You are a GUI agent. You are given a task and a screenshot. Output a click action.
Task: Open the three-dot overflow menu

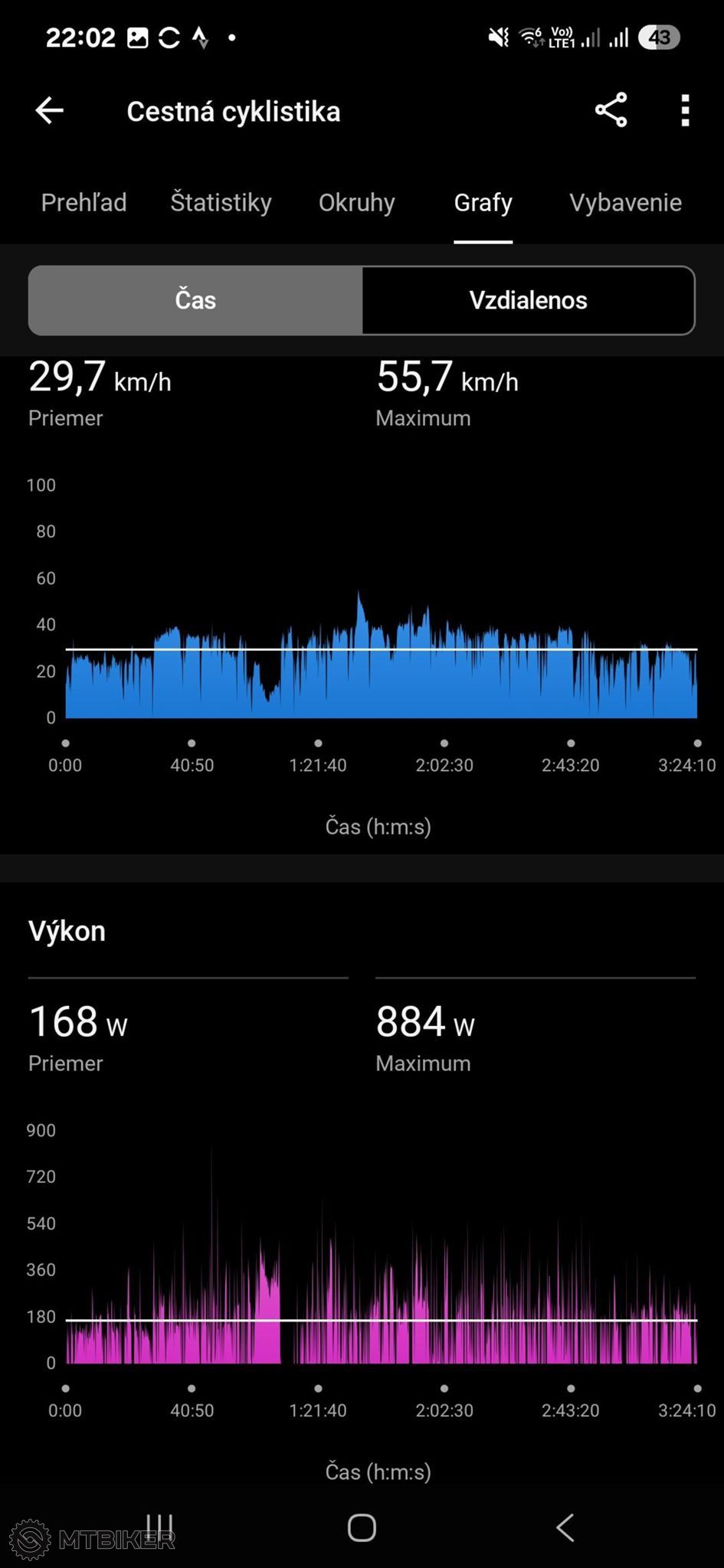(x=685, y=110)
